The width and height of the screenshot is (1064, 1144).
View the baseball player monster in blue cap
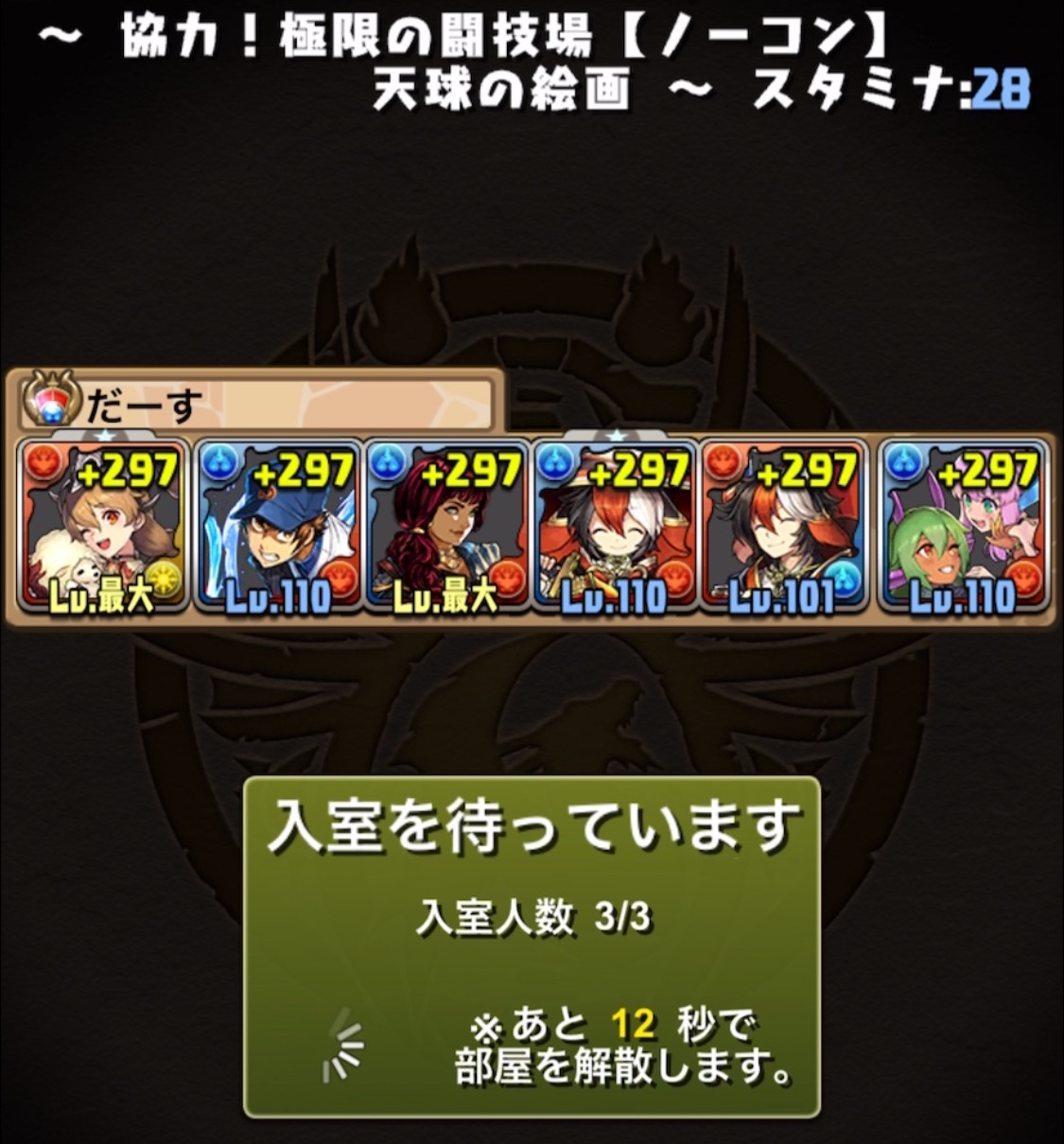(277, 528)
